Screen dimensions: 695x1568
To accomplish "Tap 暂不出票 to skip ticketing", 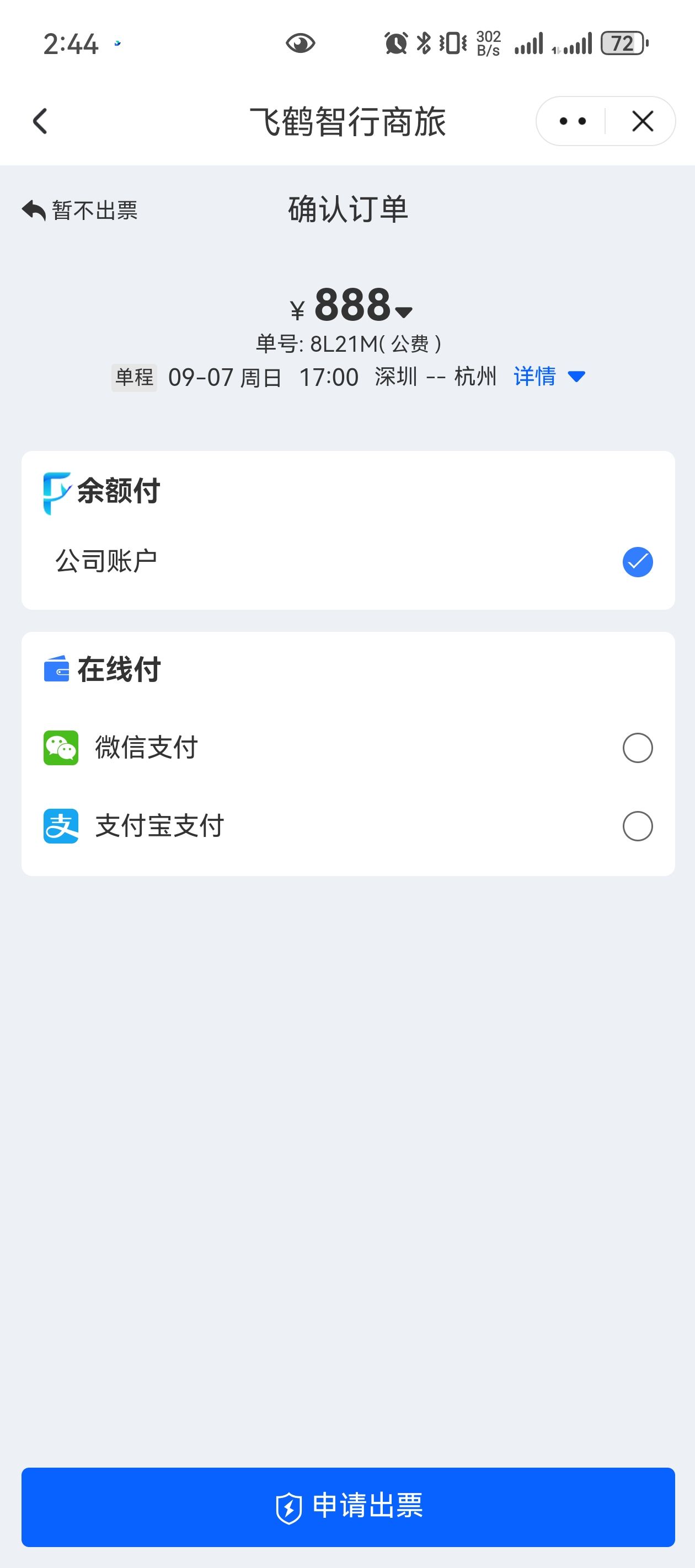I will 80,211.
